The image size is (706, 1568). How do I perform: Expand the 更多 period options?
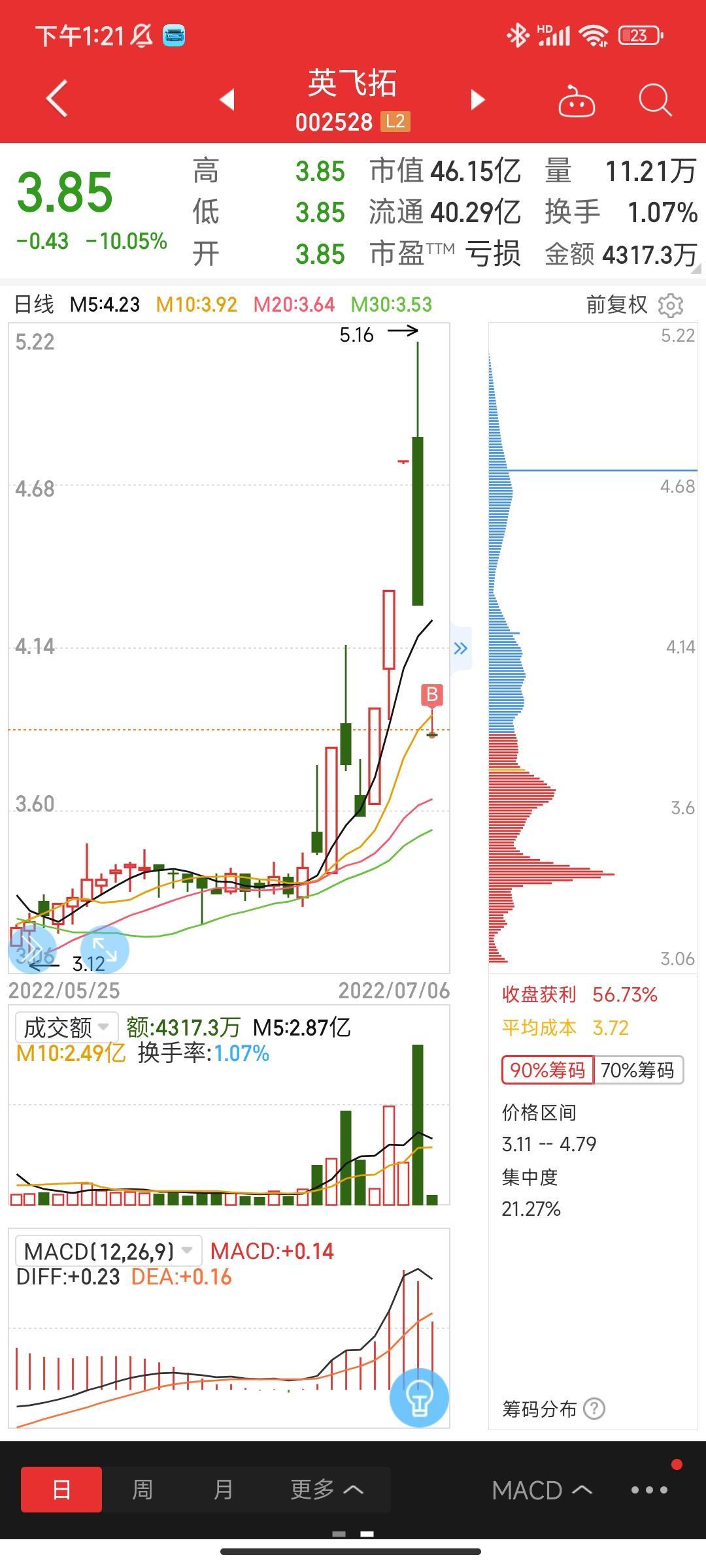click(x=327, y=1490)
